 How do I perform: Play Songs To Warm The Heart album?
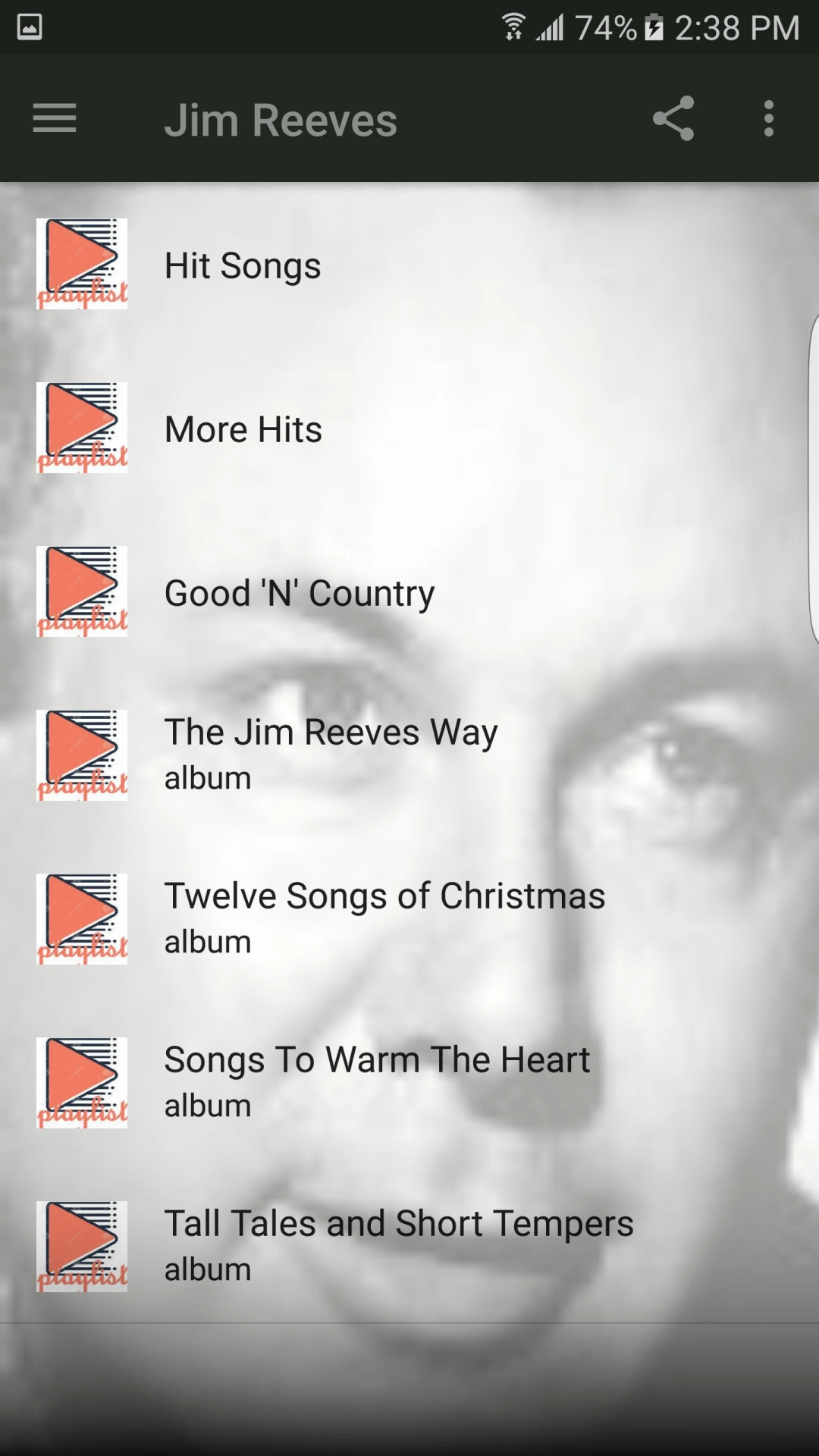(376, 1081)
